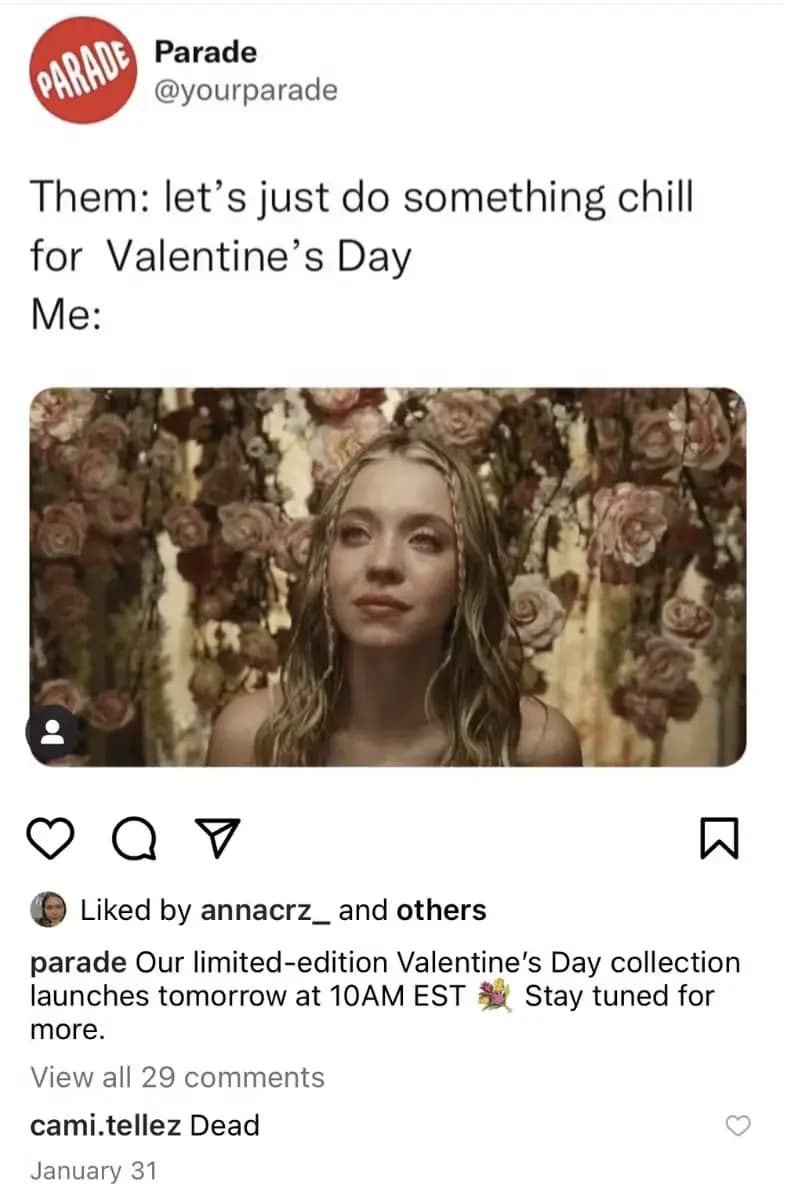Viewport: 788px width, 1204px height.
Task: View all 29 comments
Action: (x=177, y=1077)
